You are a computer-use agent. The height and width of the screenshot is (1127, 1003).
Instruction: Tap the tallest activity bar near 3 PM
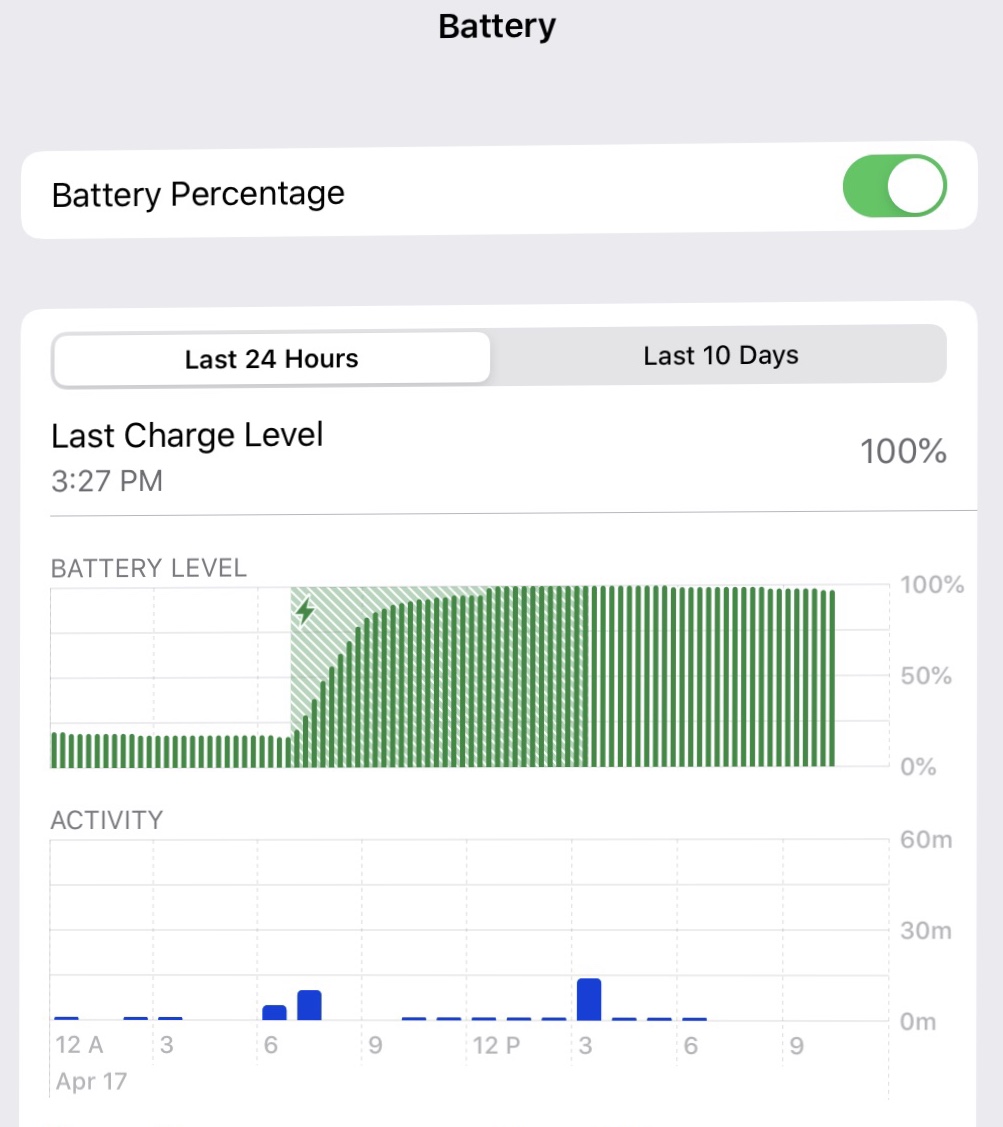pos(589,999)
